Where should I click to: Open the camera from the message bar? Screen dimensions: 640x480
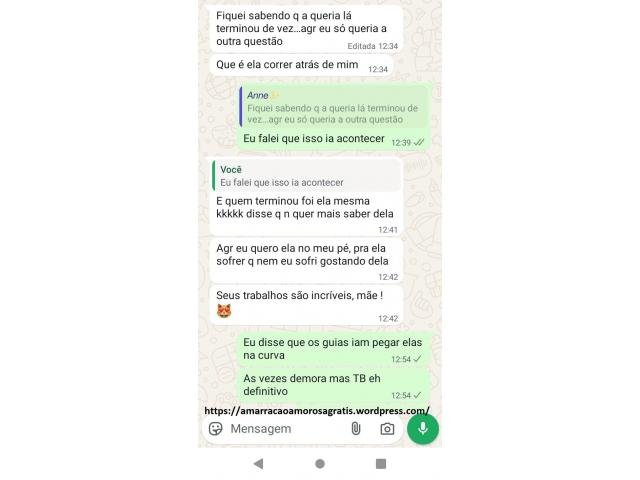click(x=387, y=428)
